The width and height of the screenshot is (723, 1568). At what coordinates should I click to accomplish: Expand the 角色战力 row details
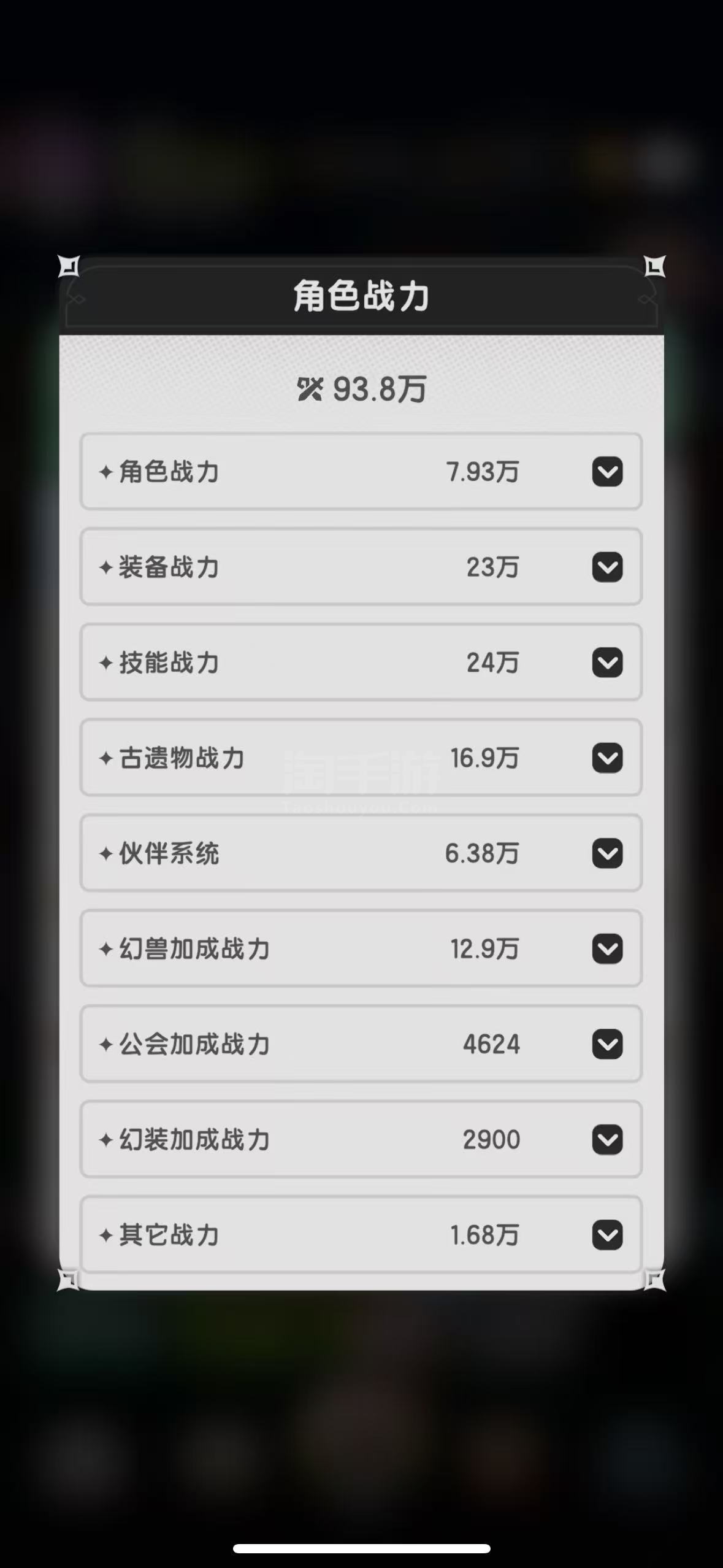tap(607, 472)
